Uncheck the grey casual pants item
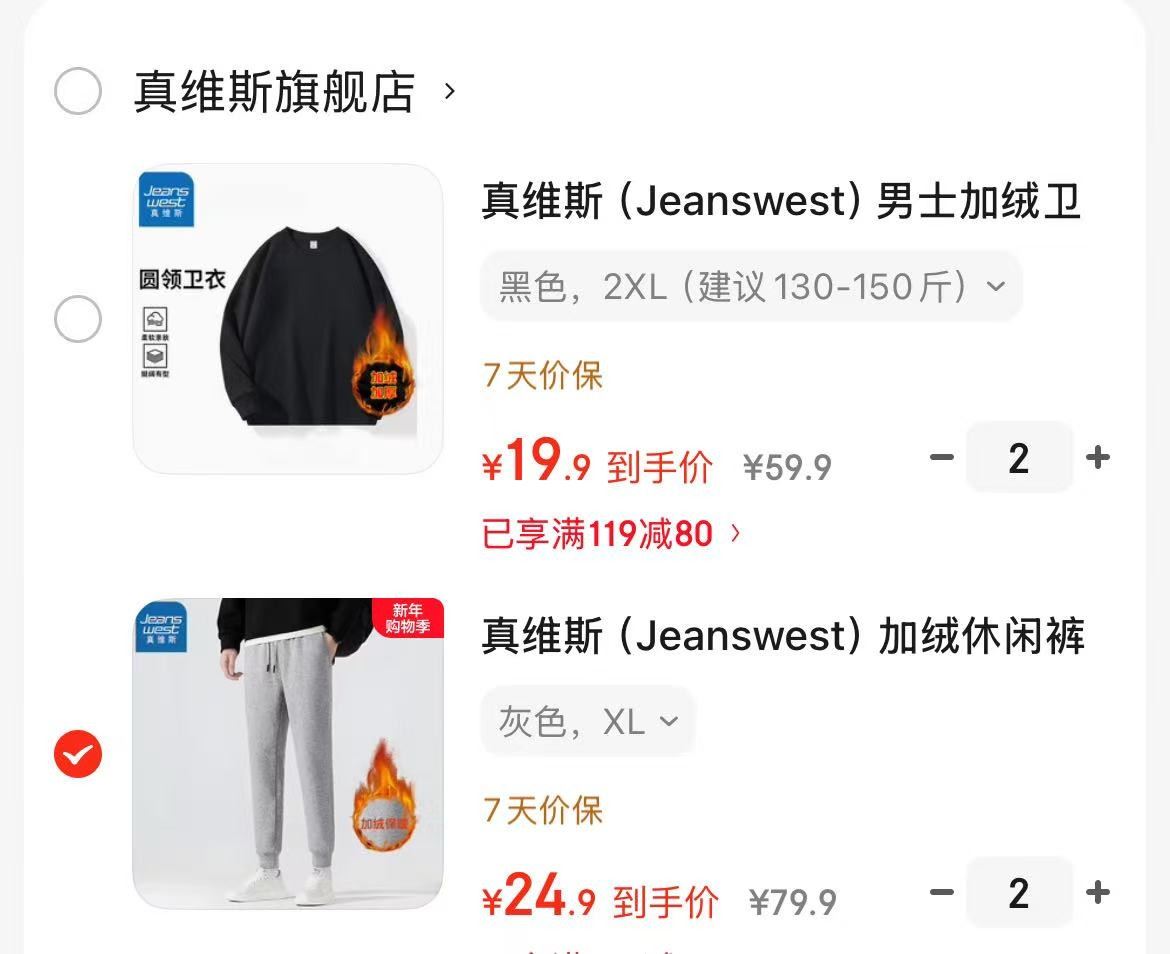1170x954 pixels. click(78, 754)
